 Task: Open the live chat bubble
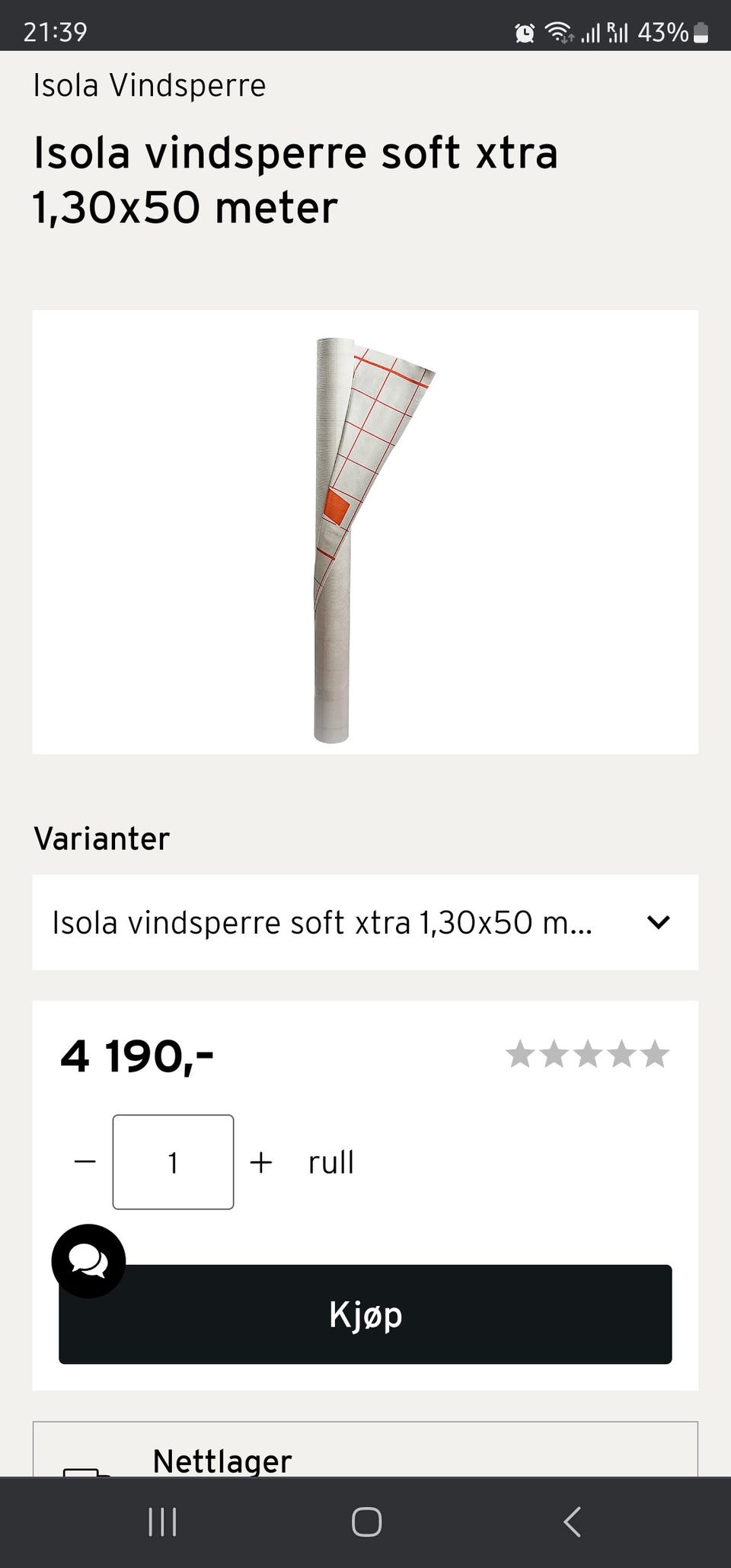[x=88, y=1261]
